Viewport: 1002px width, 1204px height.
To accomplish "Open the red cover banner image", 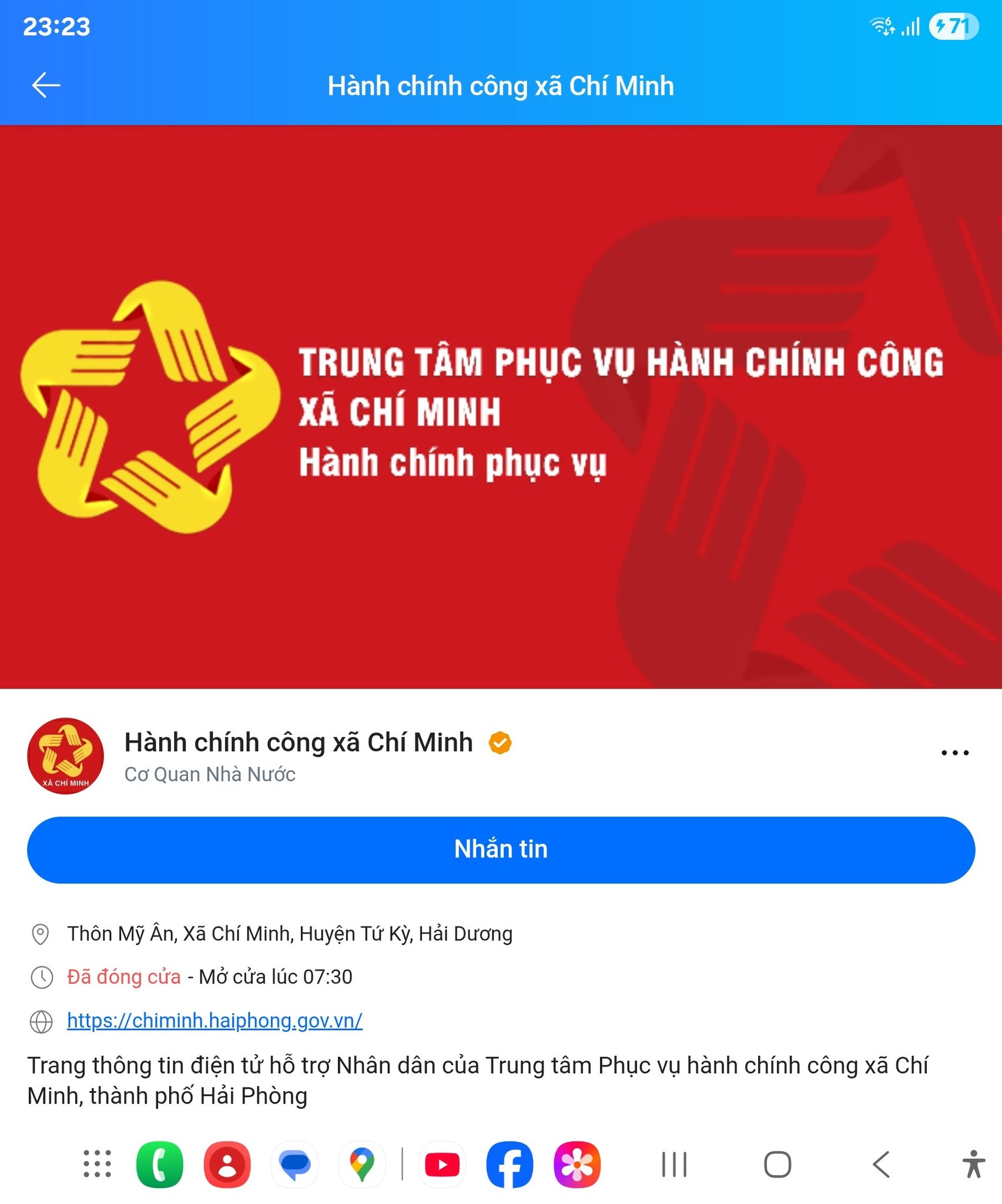I will 501,406.
